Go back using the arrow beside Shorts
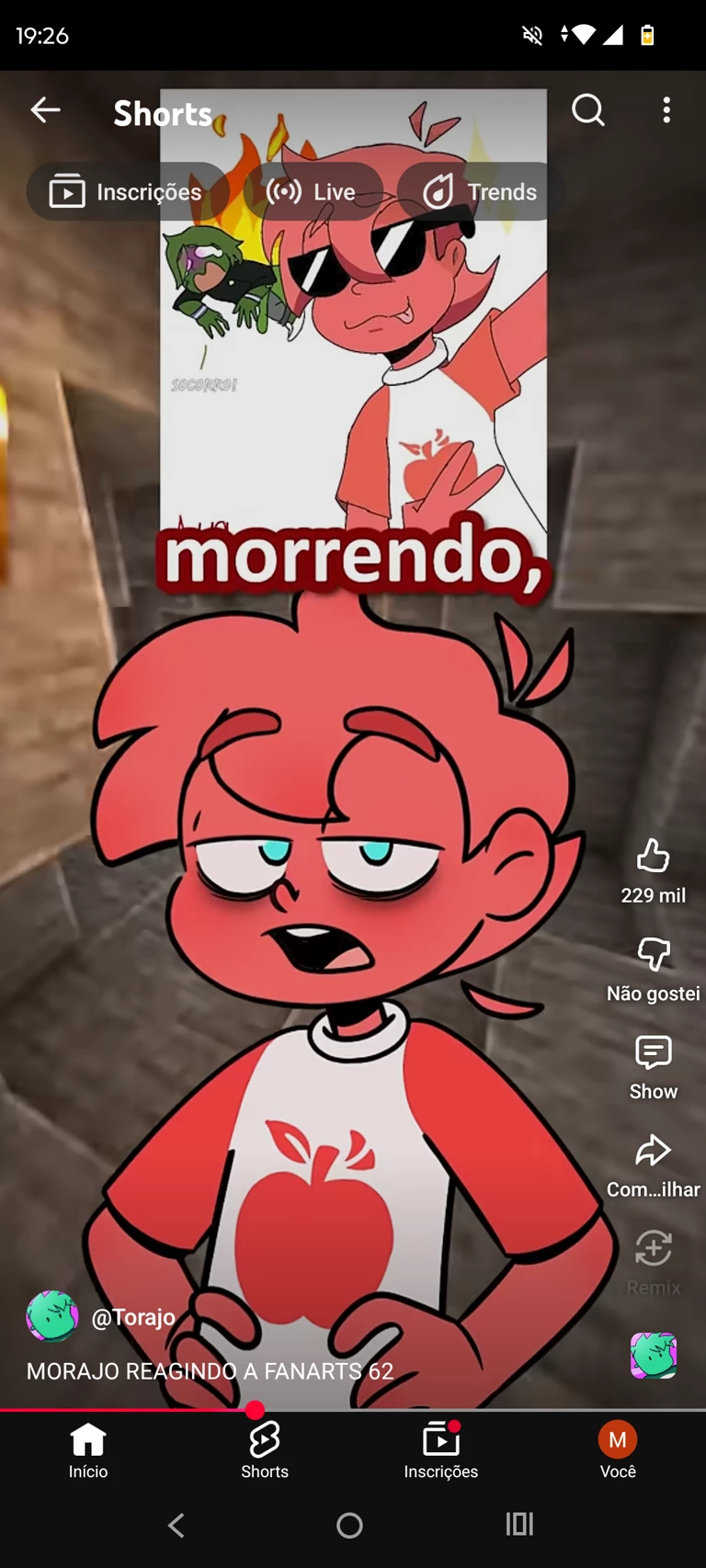 click(x=45, y=110)
